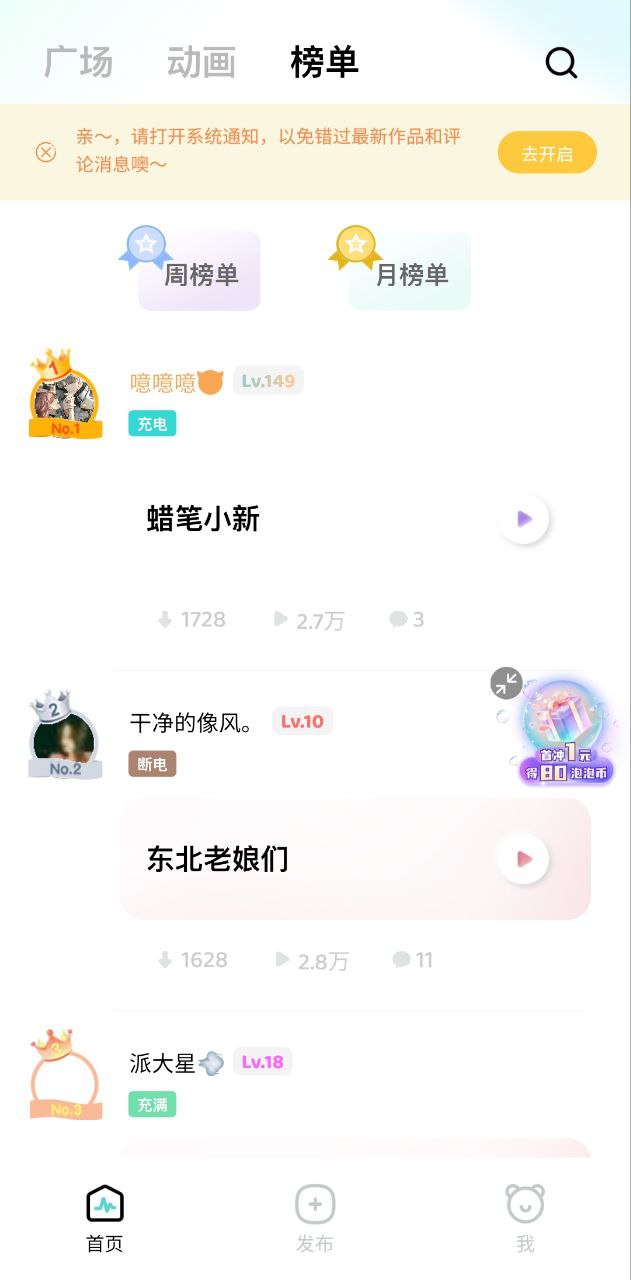Open the 发布 tab
The width and height of the screenshot is (631, 1280).
point(315,1218)
